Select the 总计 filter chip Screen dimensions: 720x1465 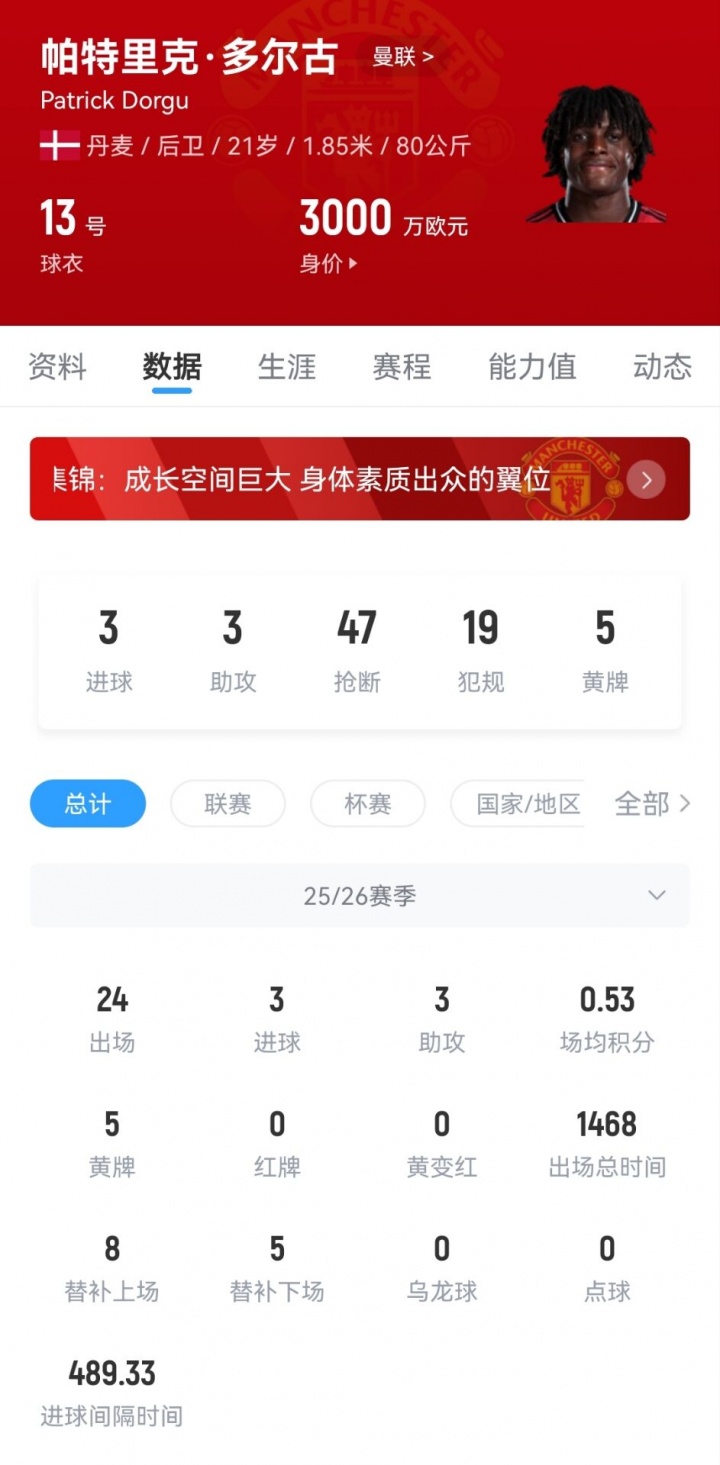pos(88,804)
